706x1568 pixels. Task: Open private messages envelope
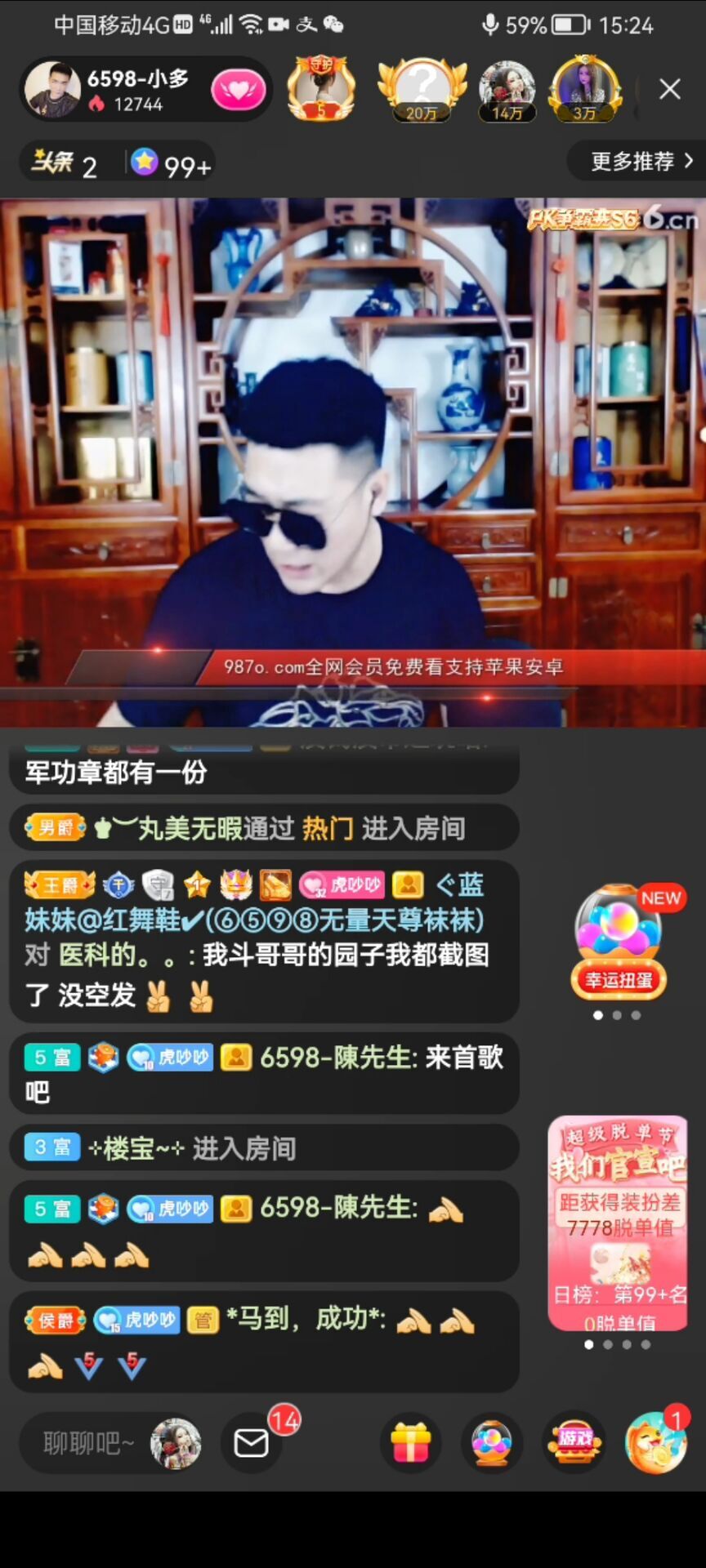(x=252, y=1444)
